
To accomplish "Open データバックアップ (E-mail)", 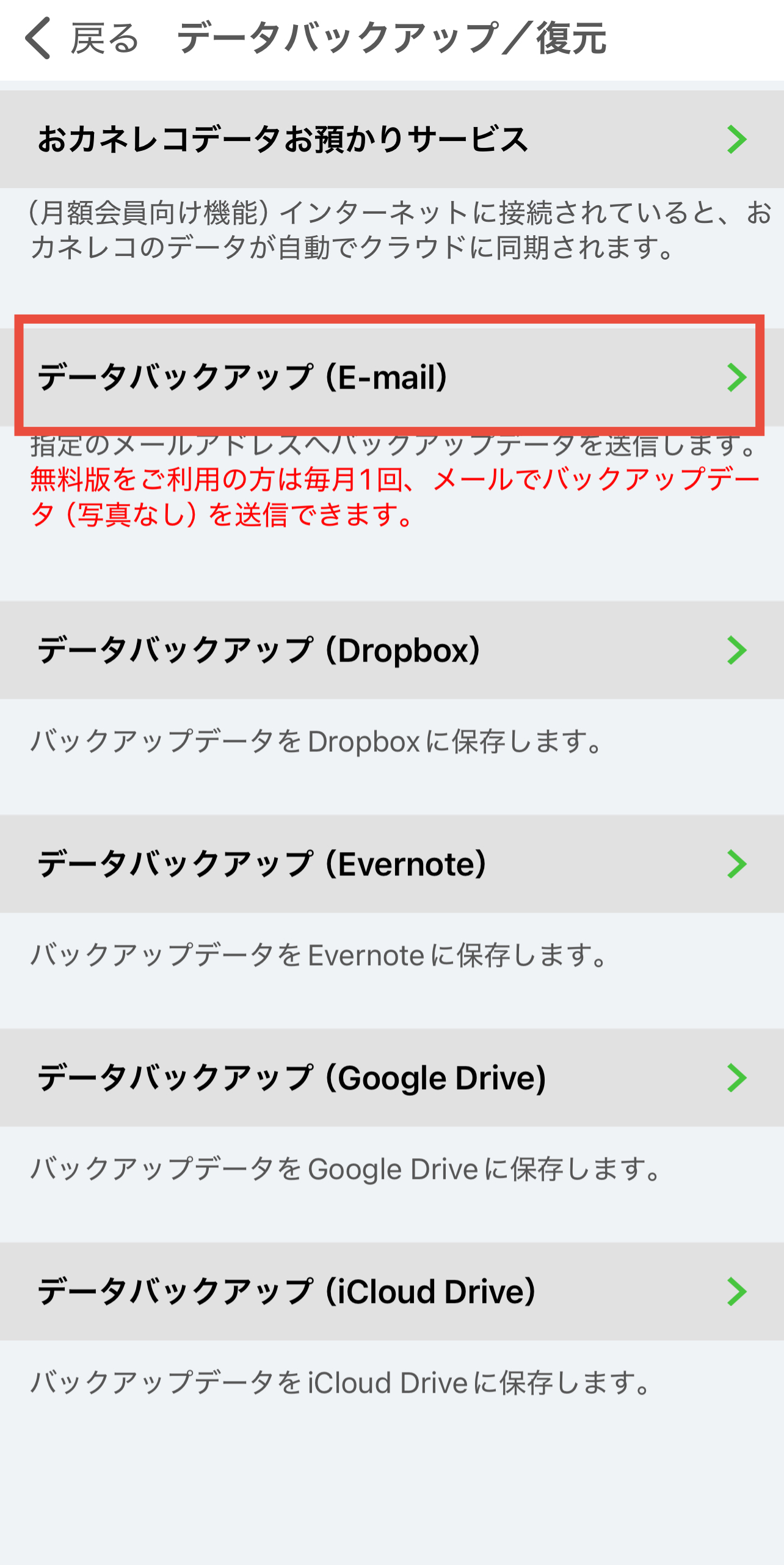I will pyautogui.click(x=391, y=377).
